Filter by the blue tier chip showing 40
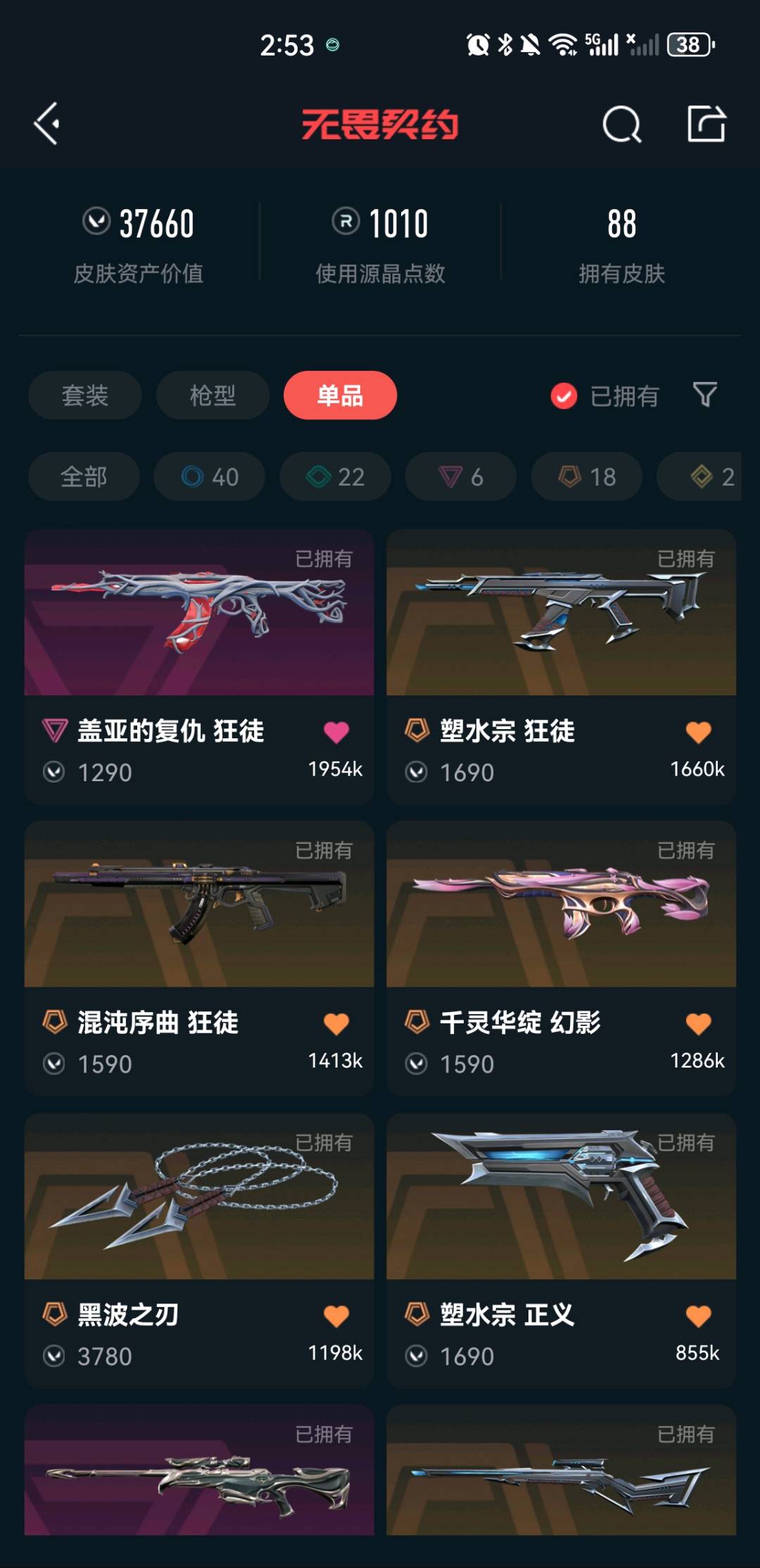 [x=210, y=477]
